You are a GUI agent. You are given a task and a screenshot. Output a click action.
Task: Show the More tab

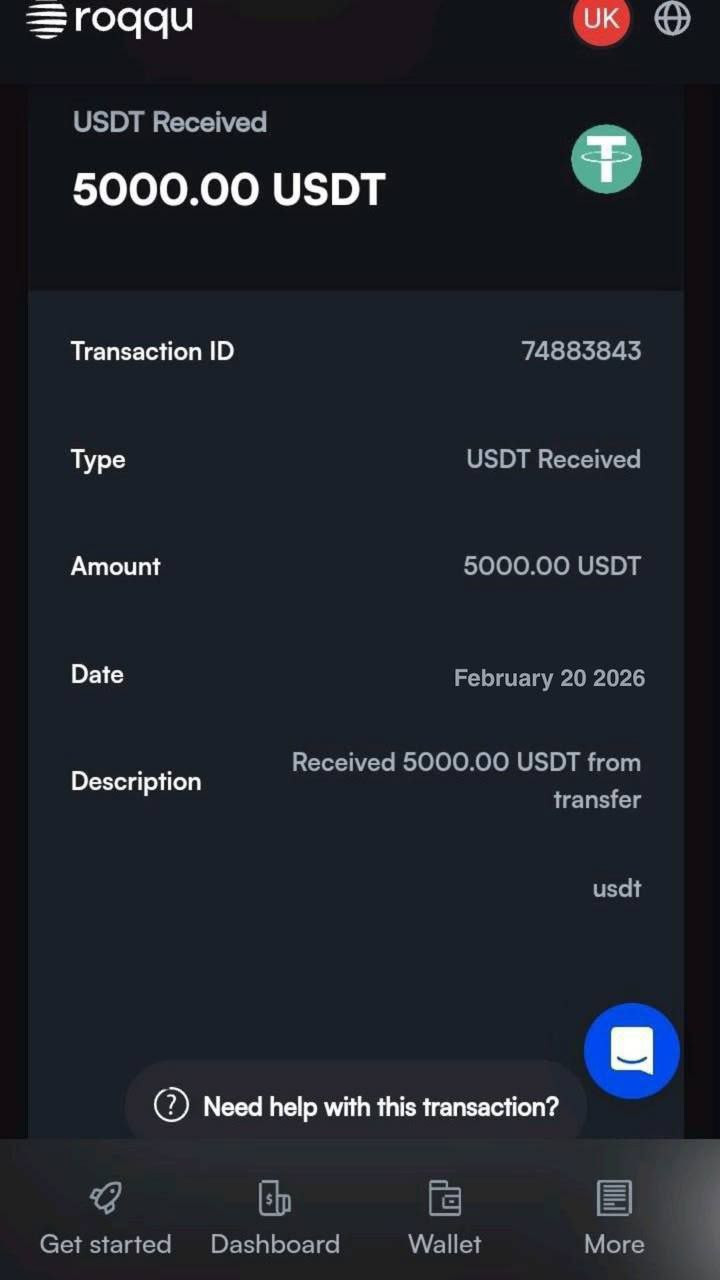614,1216
